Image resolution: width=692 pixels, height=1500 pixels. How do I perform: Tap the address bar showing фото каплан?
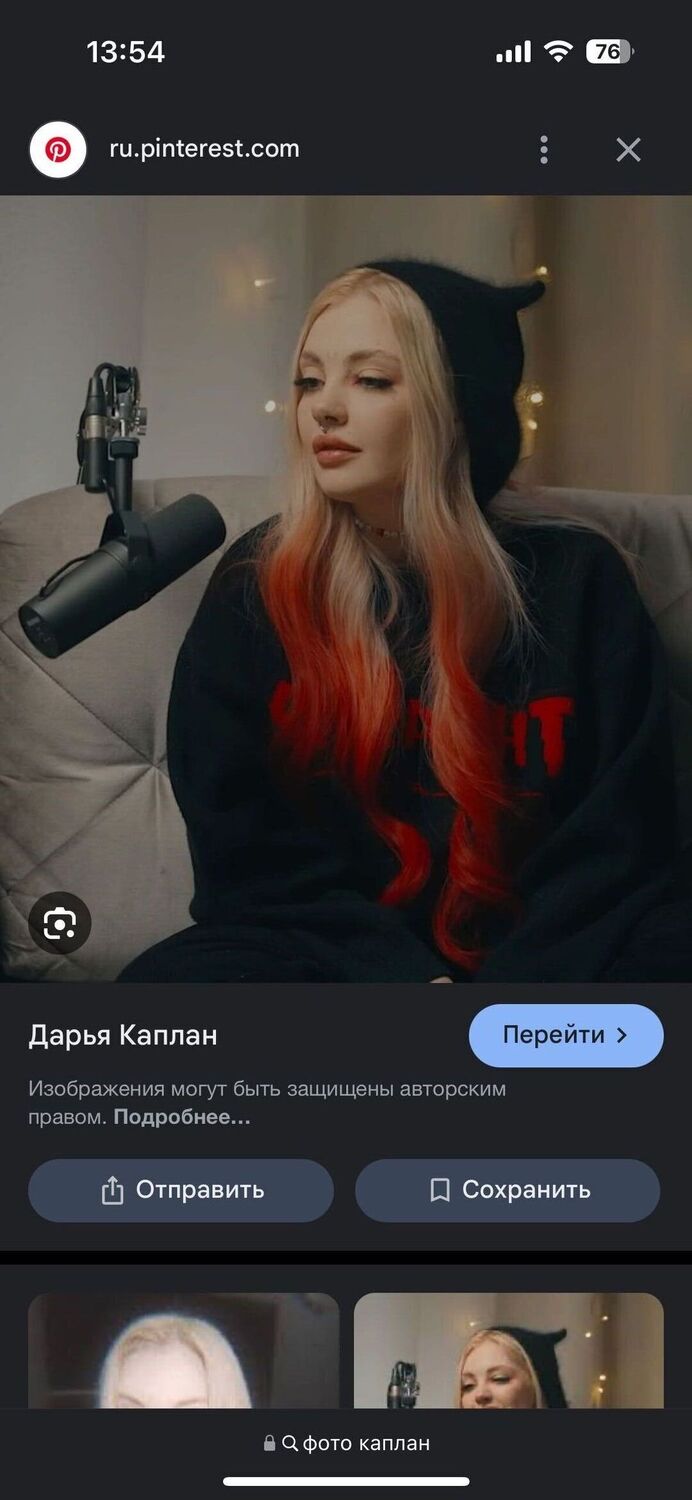(x=346, y=1443)
